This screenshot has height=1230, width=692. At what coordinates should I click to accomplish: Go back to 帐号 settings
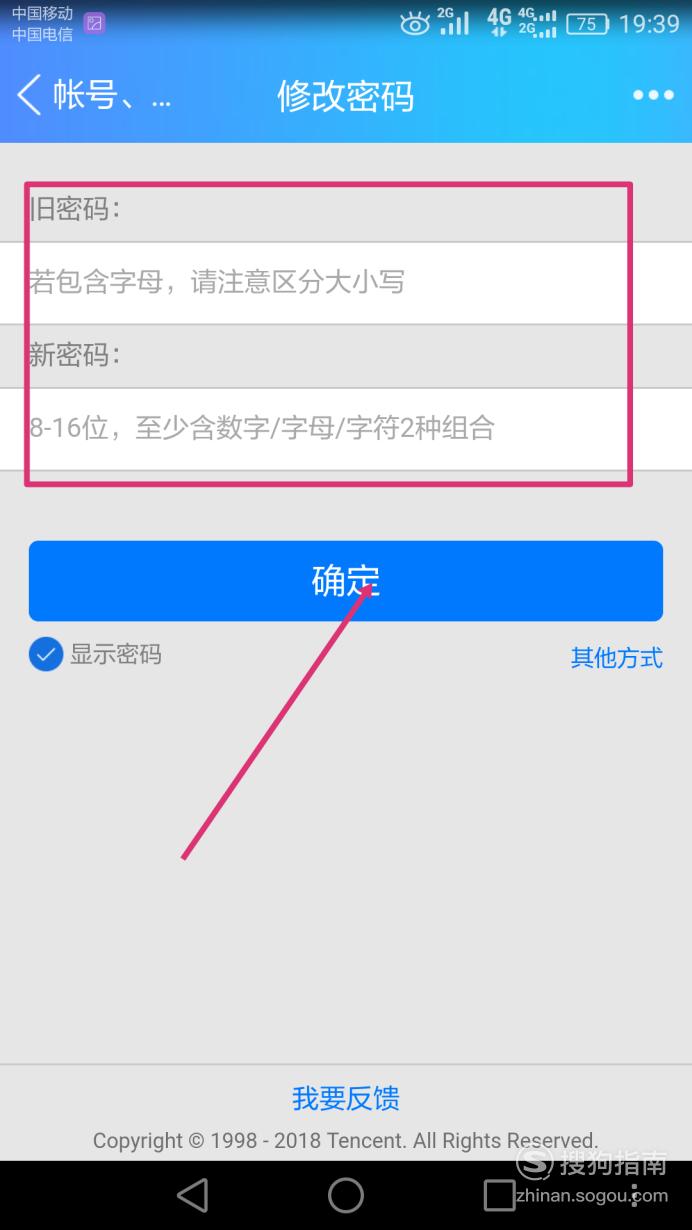[x=90, y=96]
